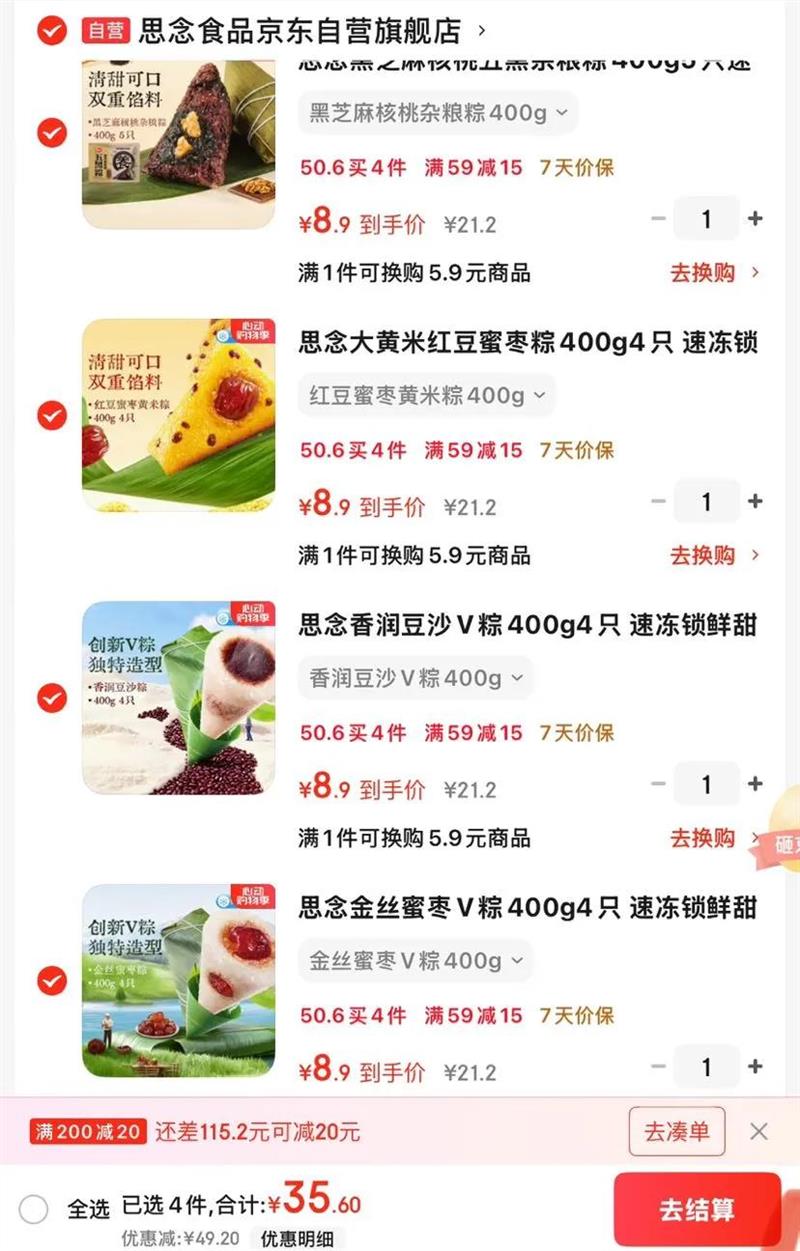
Task: Open the 思念大黄米红豆蜜枣粽 product image
Action: point(178,415)
